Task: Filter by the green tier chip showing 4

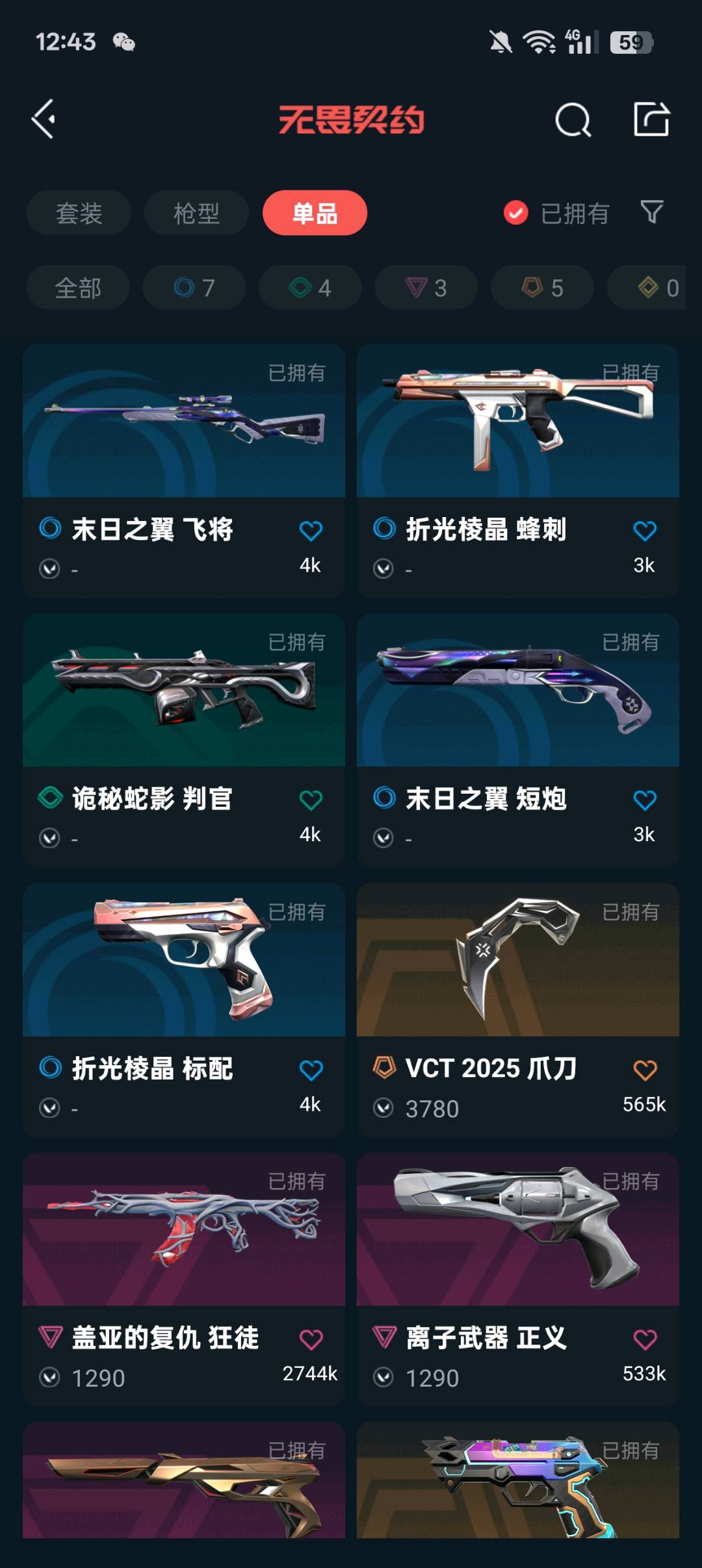Action: [310, 288]
